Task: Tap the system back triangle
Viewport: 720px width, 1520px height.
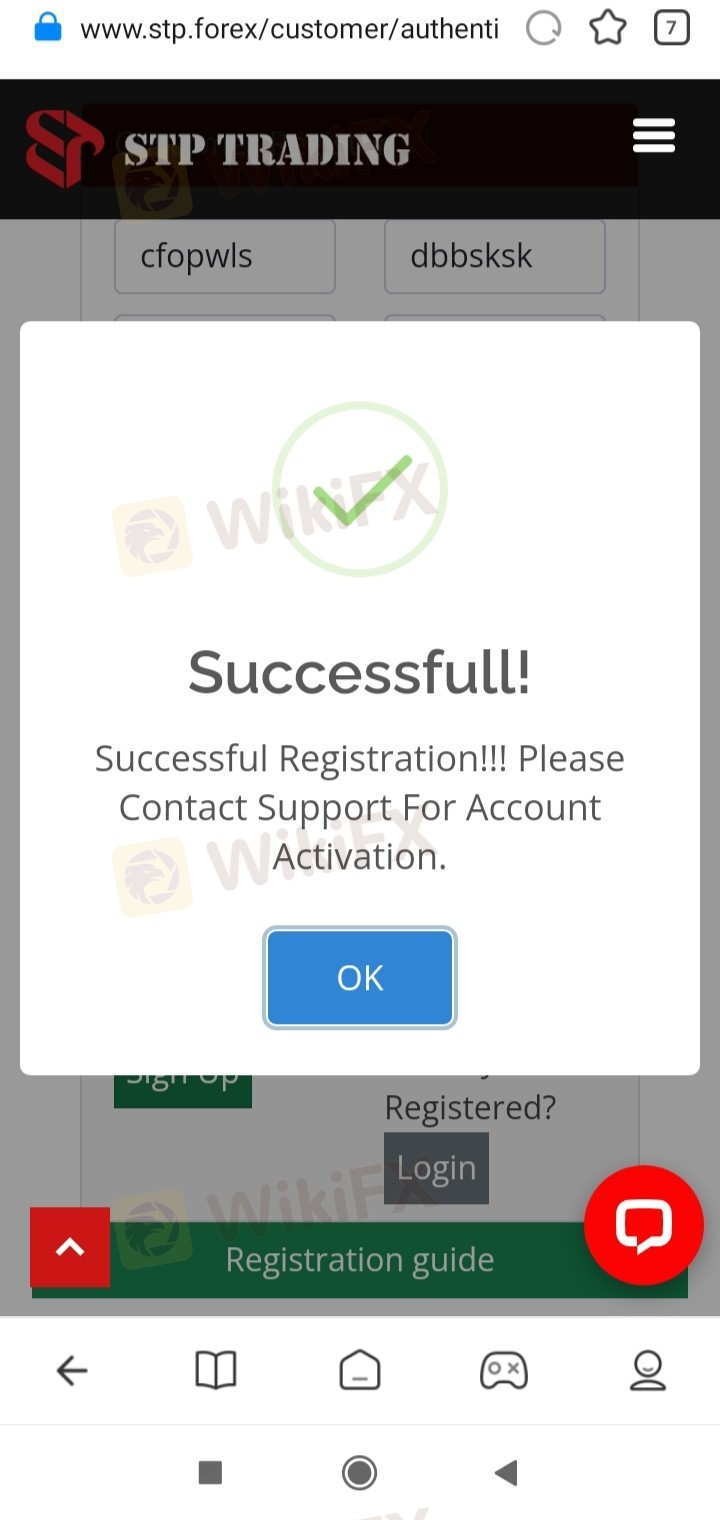Action: (x=506, y=1472)
